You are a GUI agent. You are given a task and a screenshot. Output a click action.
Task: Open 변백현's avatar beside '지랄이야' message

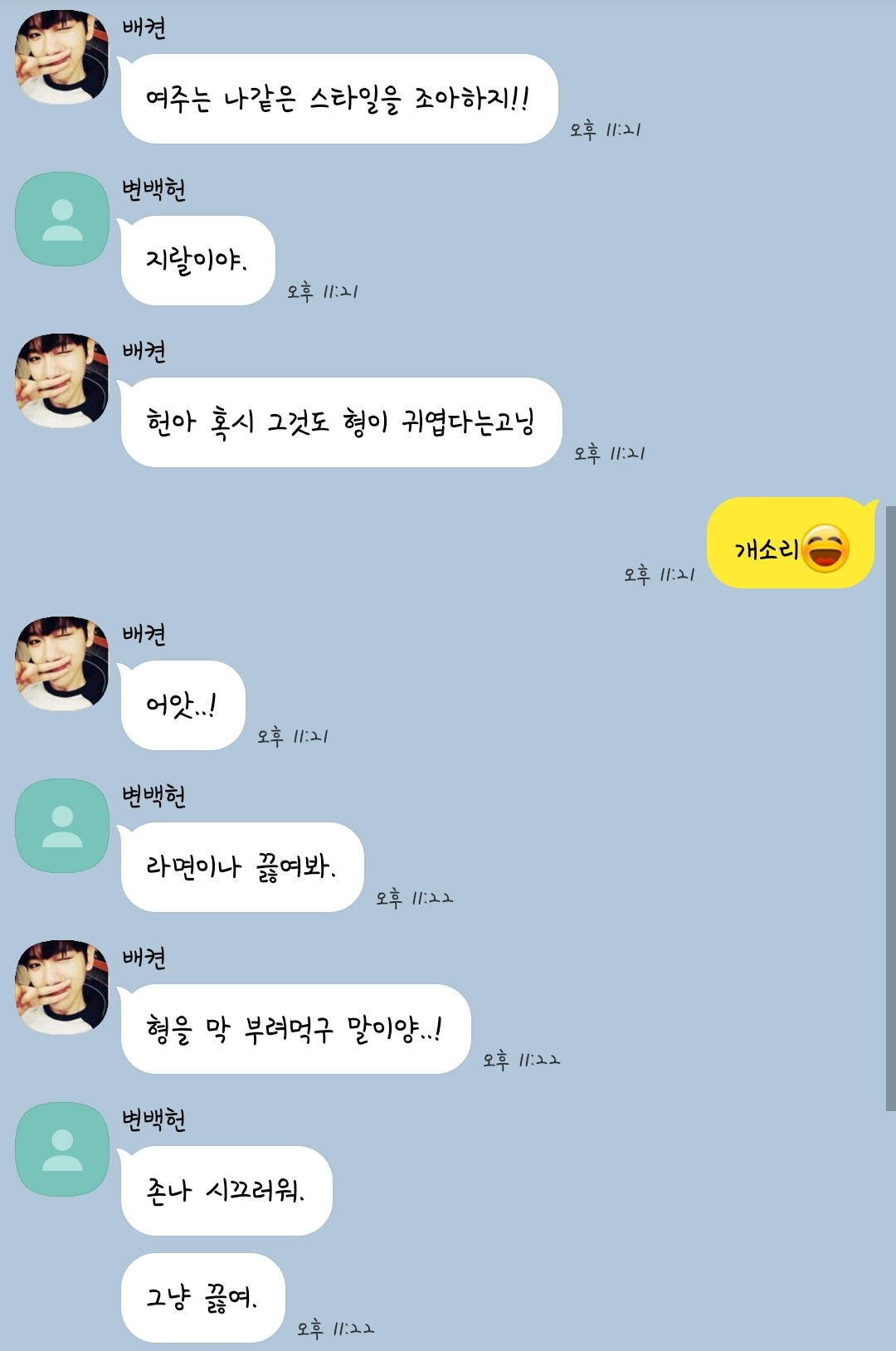[62, 219]
